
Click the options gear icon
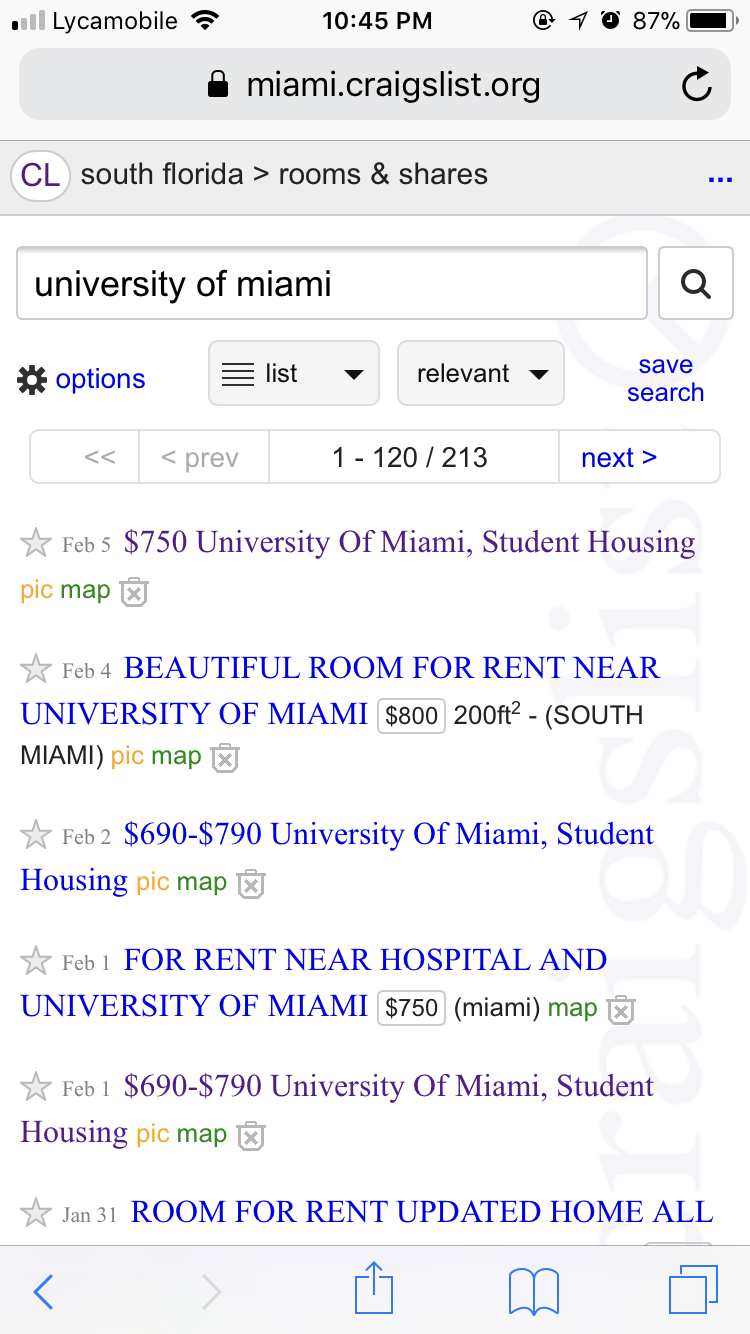point(32,378)
